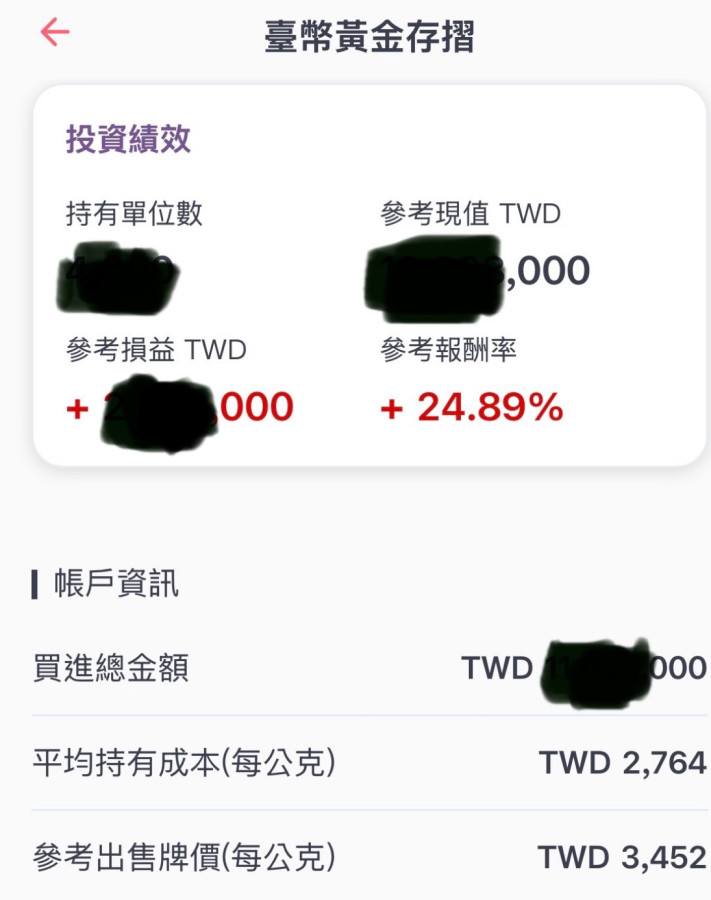Go back using the top-left arrow
711x900 pixels.
pyautogui.click(x=55, y=33)
